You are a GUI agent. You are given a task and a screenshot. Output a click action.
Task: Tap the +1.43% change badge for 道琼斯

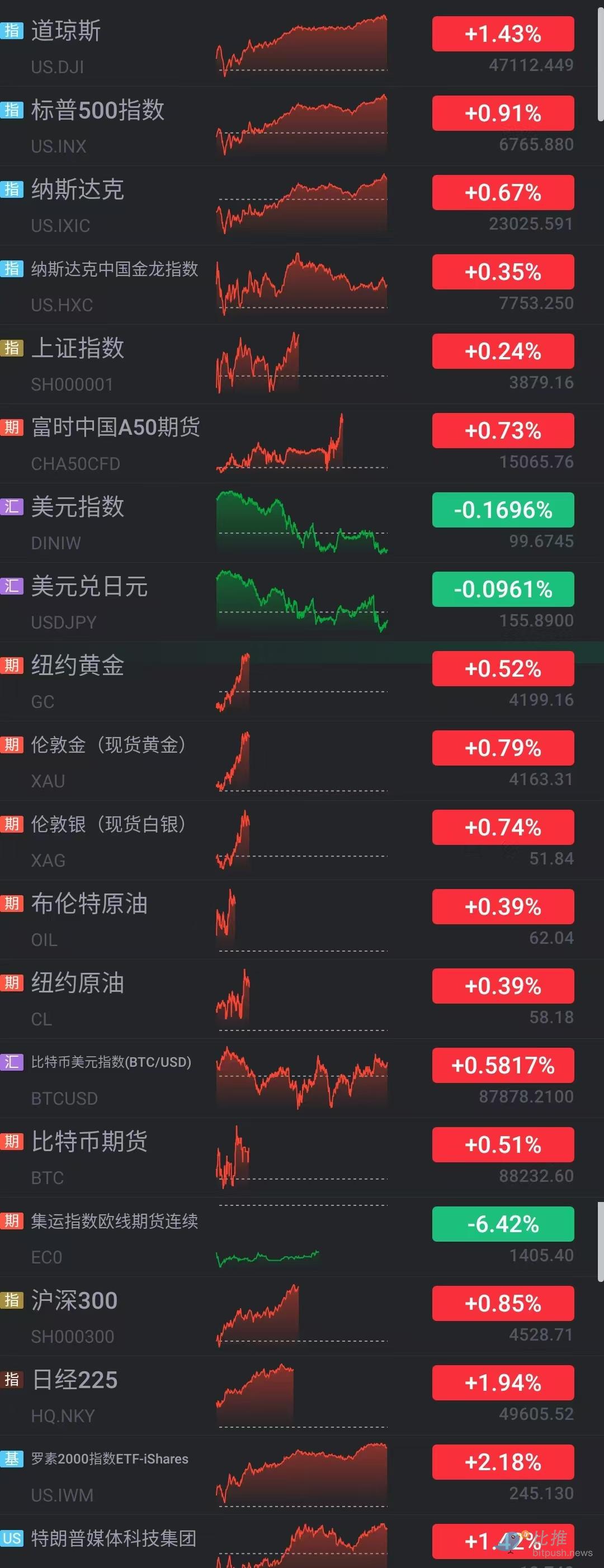click(503, 34)
